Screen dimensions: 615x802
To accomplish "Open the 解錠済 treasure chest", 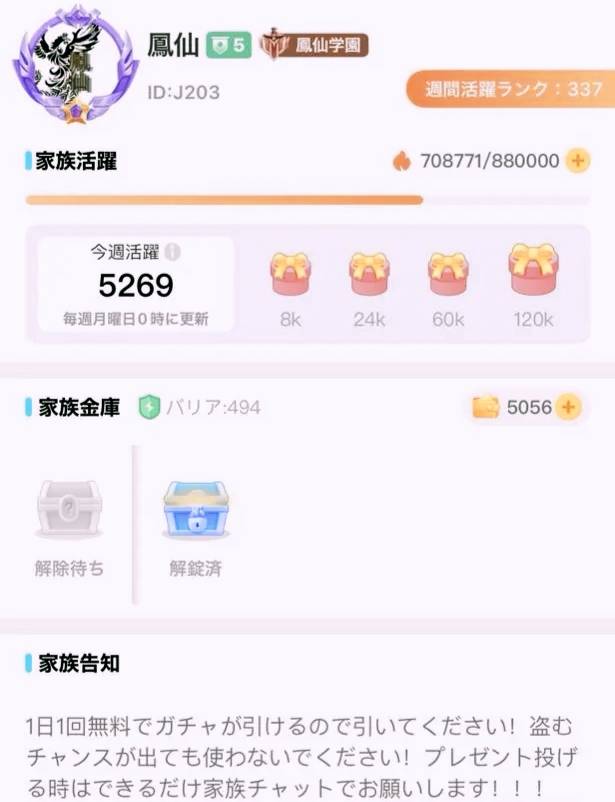I will pos(196,511).
